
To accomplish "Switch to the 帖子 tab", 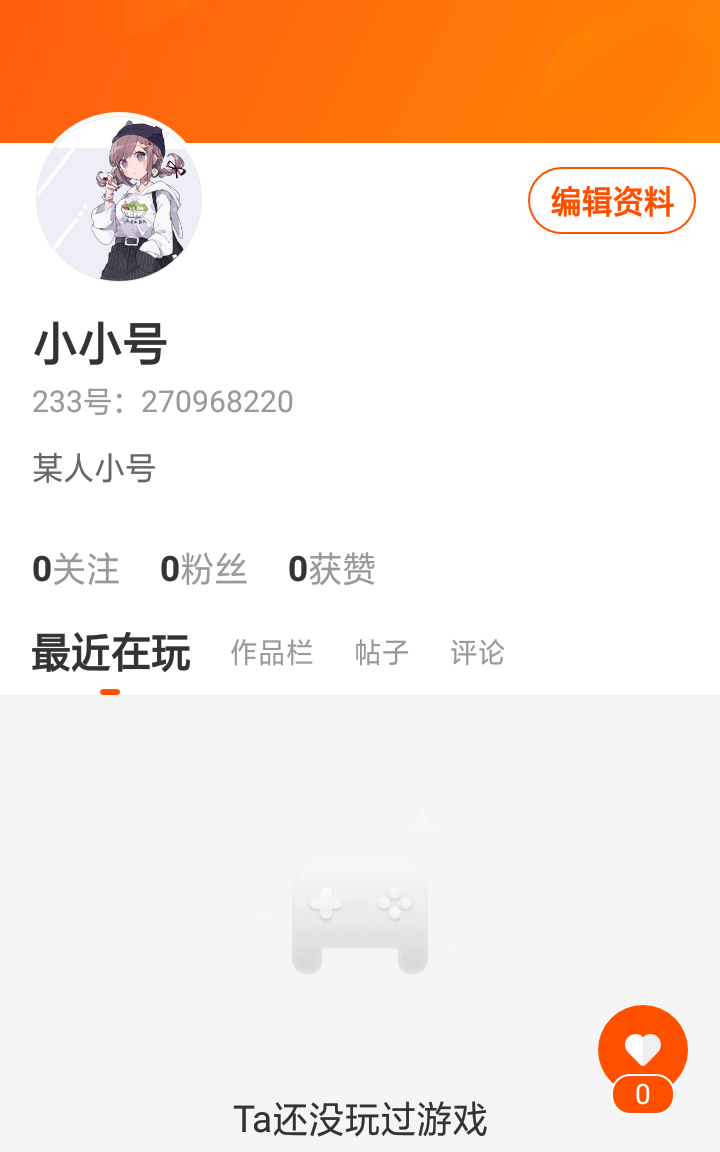I will [382, 653].
